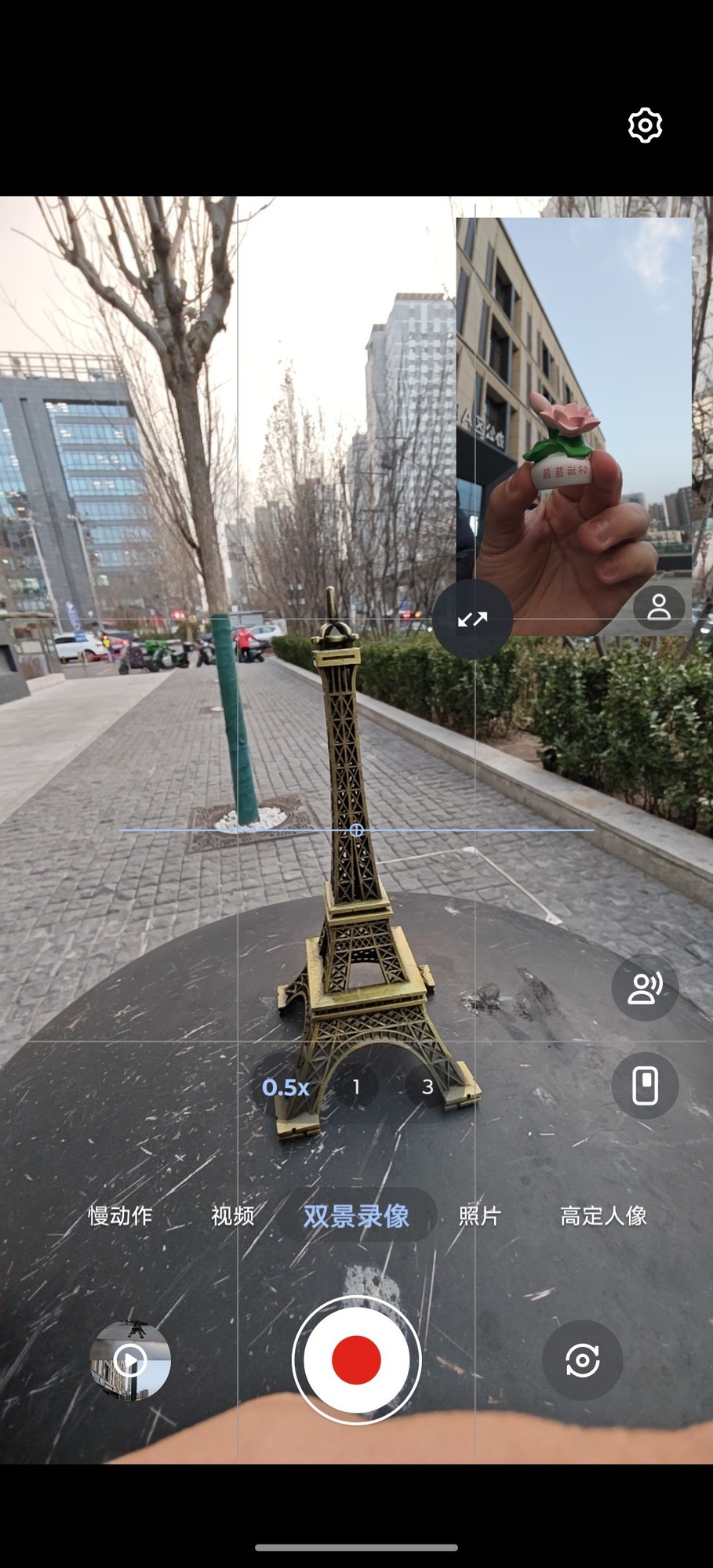Start recording with red record button

tap(356, 1360)
